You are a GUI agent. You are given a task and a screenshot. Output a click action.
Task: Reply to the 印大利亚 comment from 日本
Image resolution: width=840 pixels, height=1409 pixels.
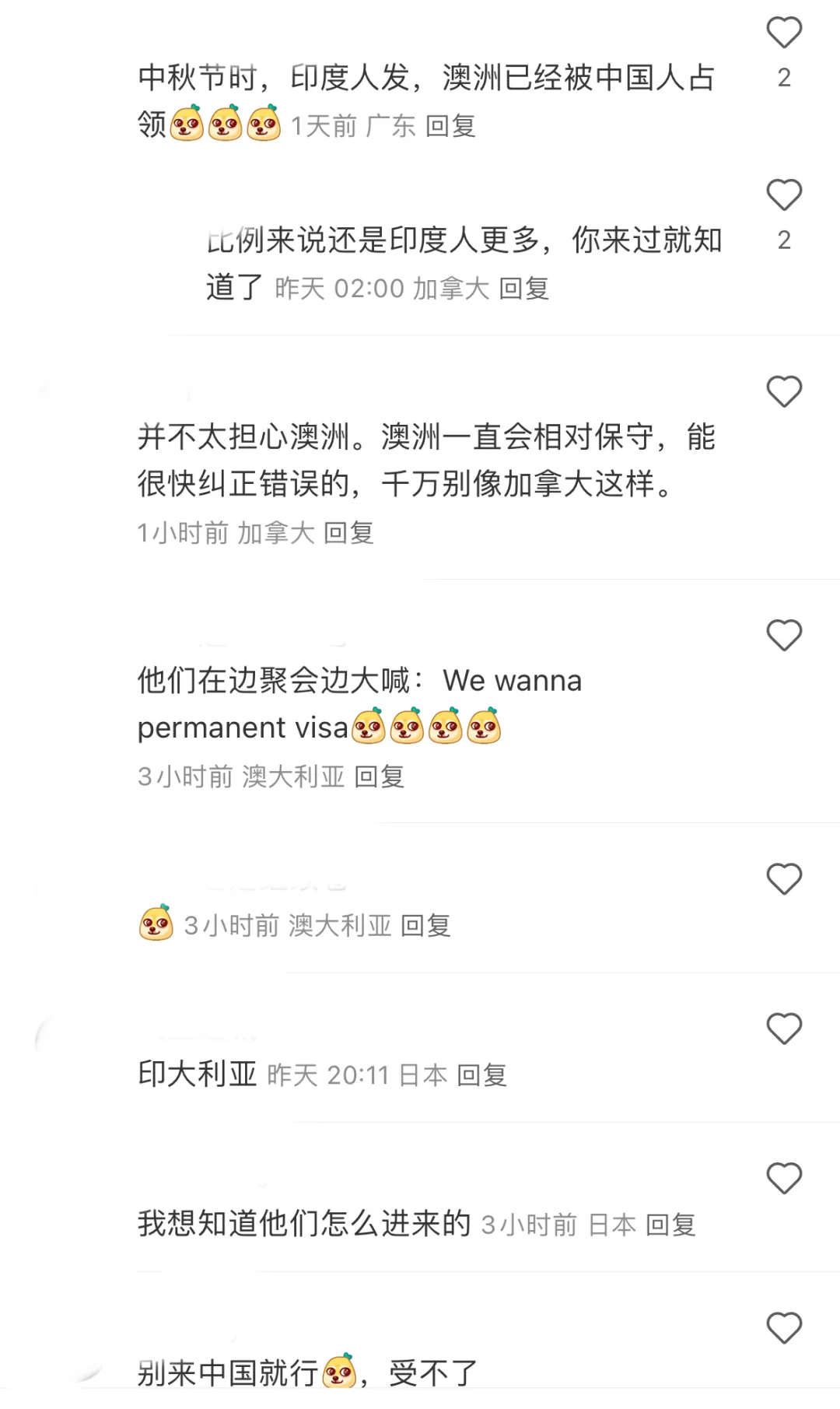coord(481,1075)
